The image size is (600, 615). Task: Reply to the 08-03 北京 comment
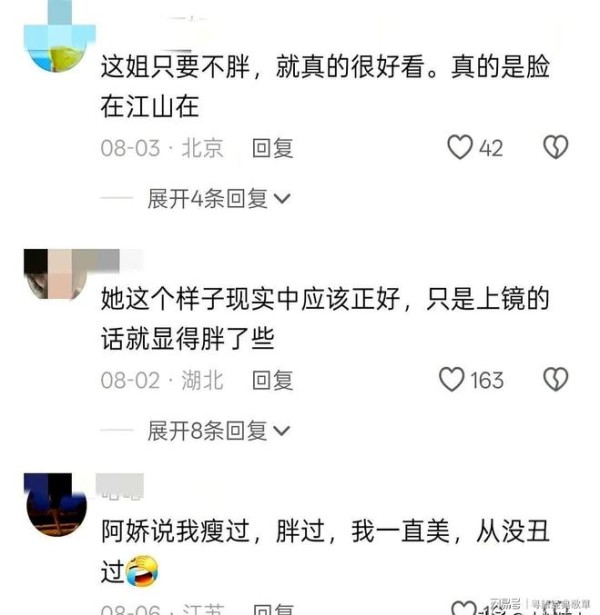click(272, 149)
